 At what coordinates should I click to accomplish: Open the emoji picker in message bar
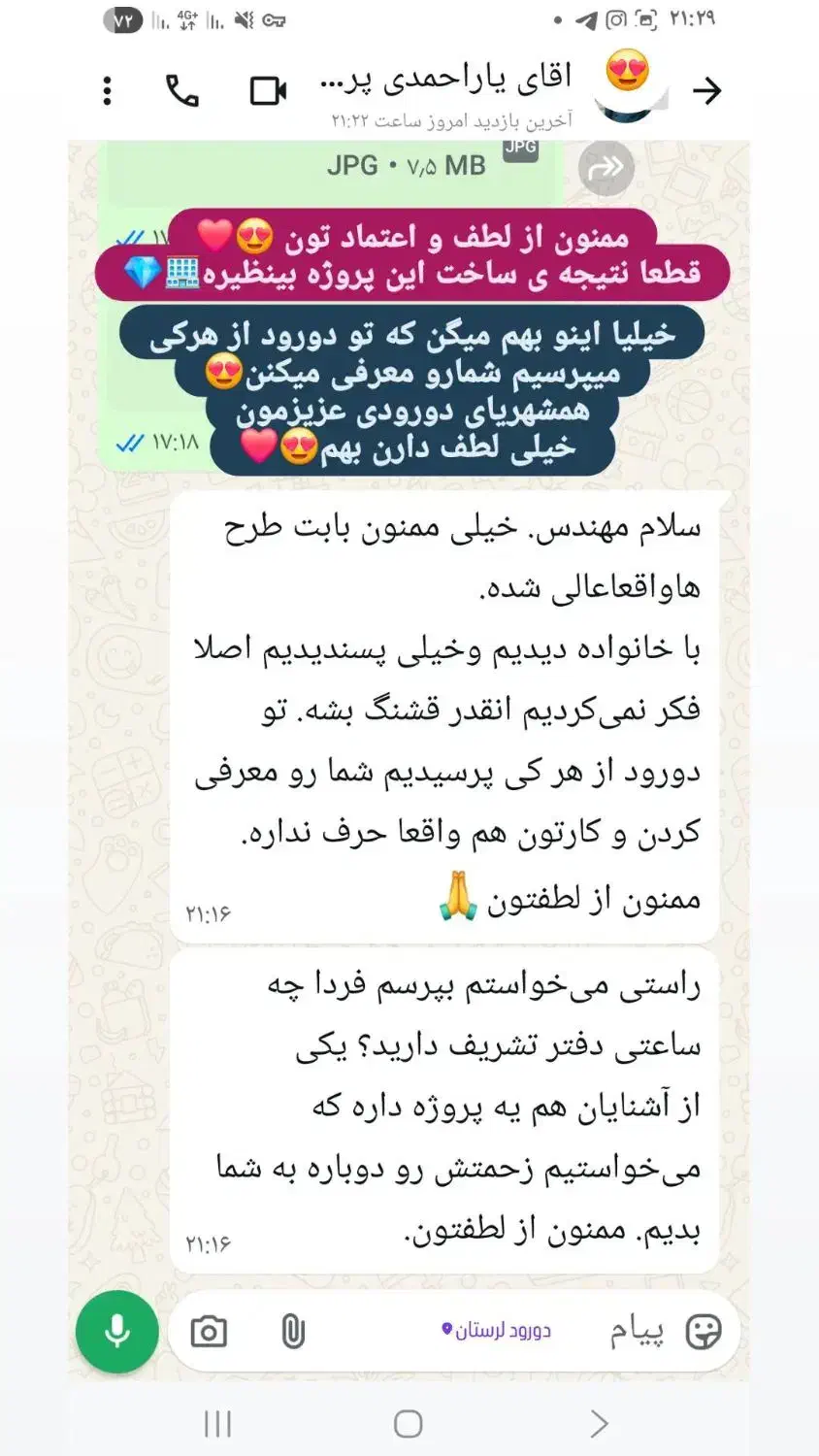pyautogui.click(x=704, y=1332)
